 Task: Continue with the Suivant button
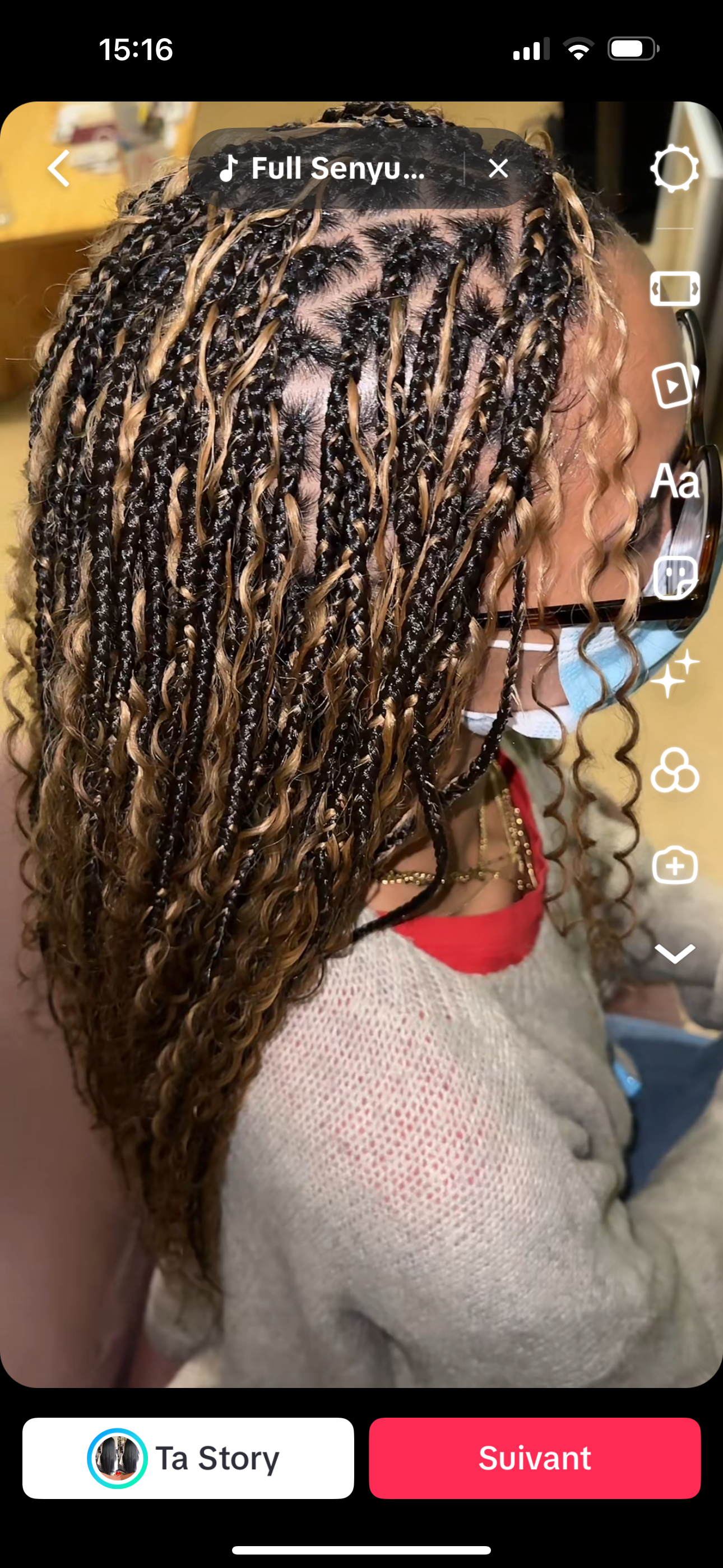point(534,1458)
